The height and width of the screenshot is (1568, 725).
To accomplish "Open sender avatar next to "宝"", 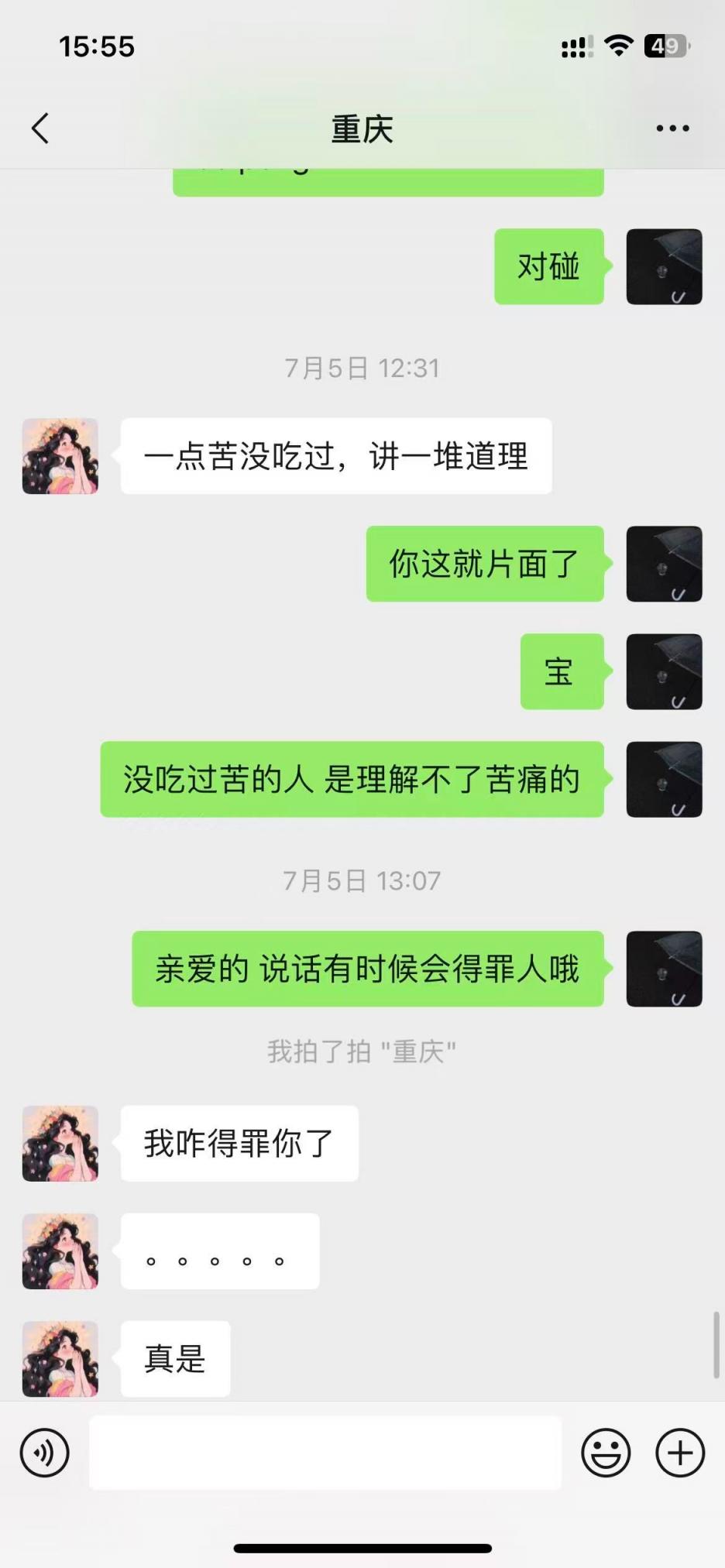I will pos(664,671).
